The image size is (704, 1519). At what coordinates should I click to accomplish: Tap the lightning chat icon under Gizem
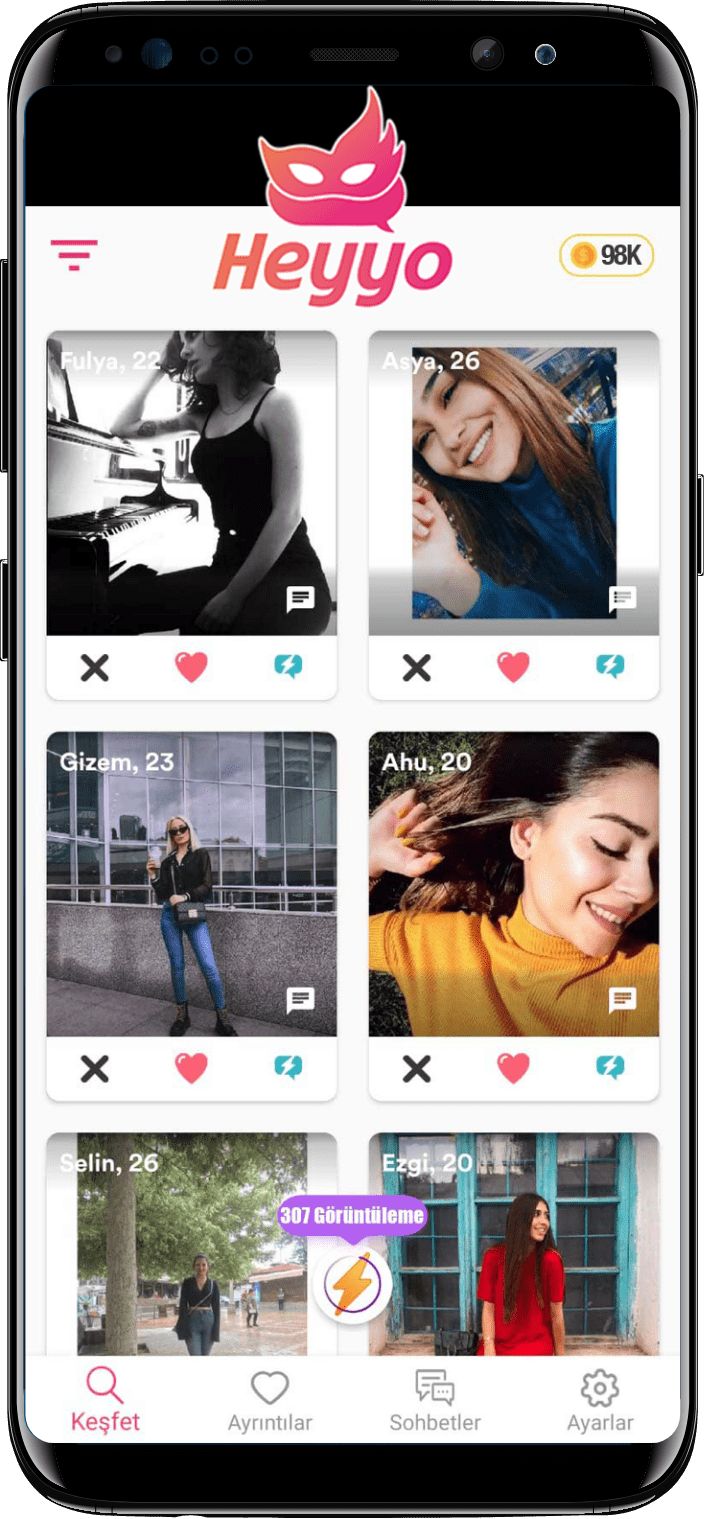click(288, 1067)
